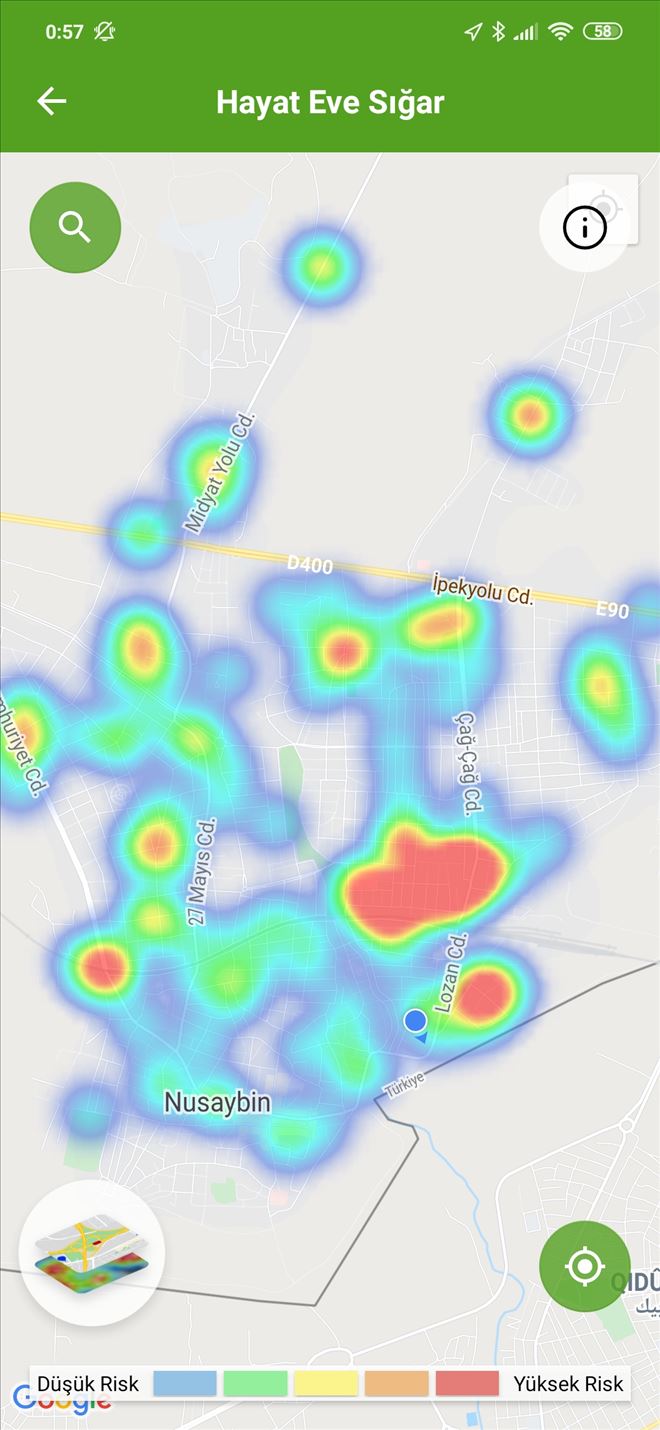
Task: Open the info button
Action: pos(585,228)
